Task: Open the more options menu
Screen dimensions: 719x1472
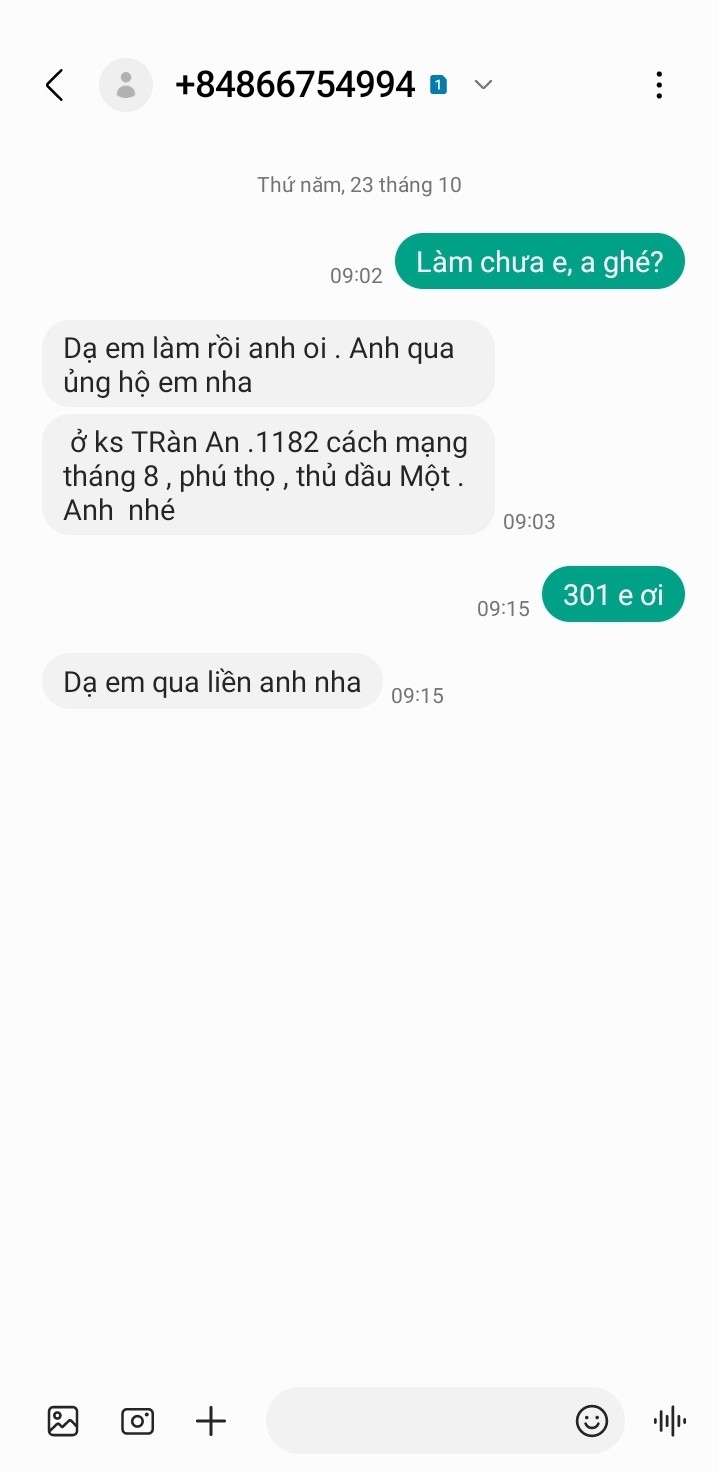Action: pos(658,85)
